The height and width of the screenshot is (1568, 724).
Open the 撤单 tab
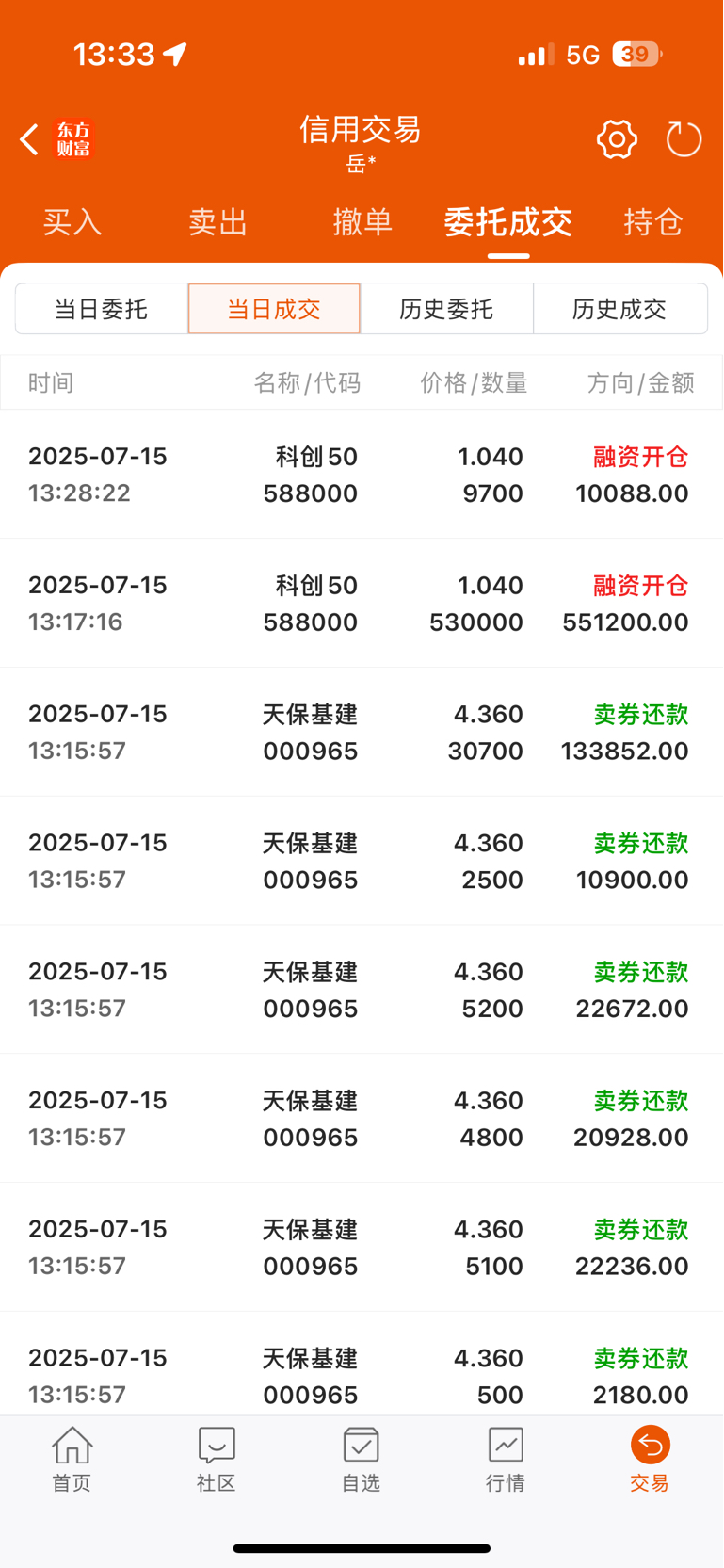click(362, 222)
